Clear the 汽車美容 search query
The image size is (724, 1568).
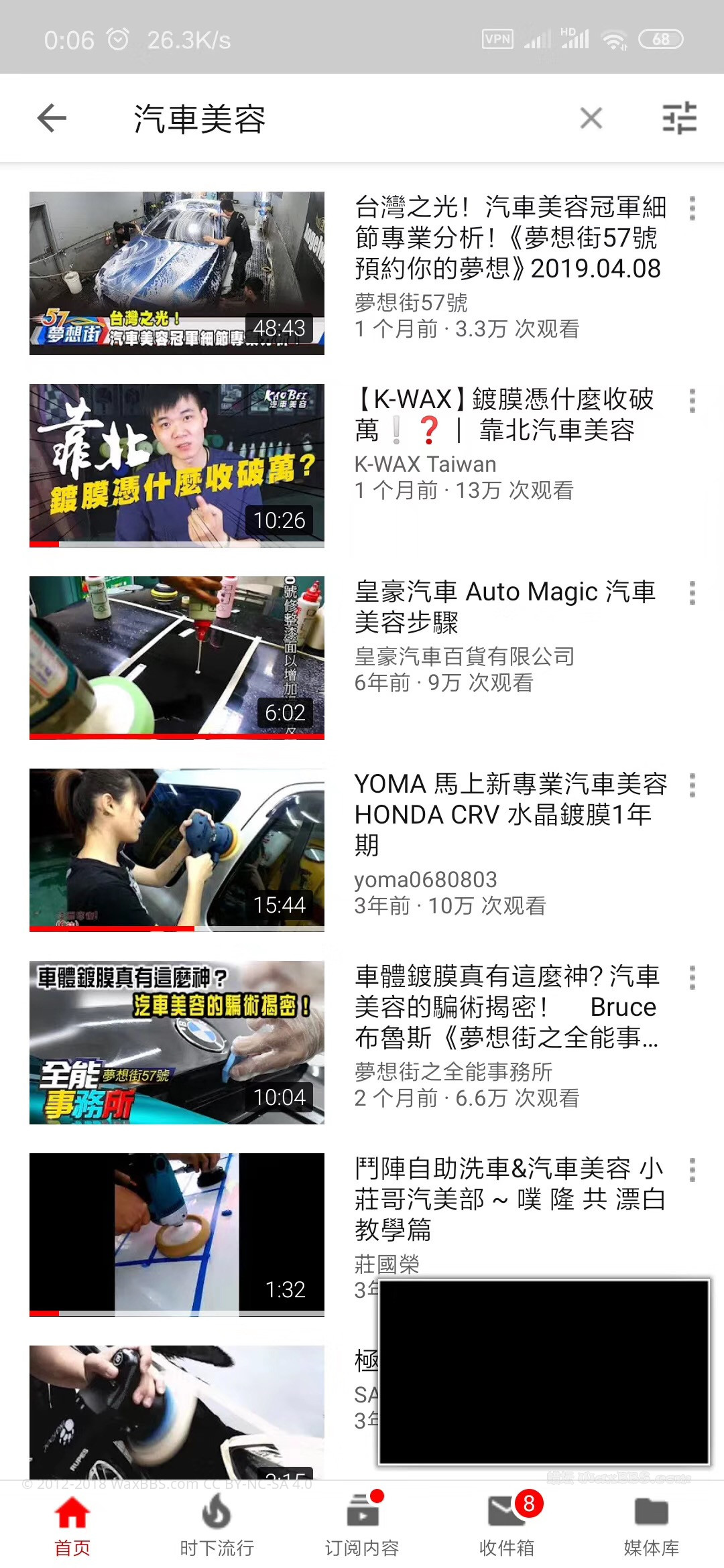(x=591, y=119)
